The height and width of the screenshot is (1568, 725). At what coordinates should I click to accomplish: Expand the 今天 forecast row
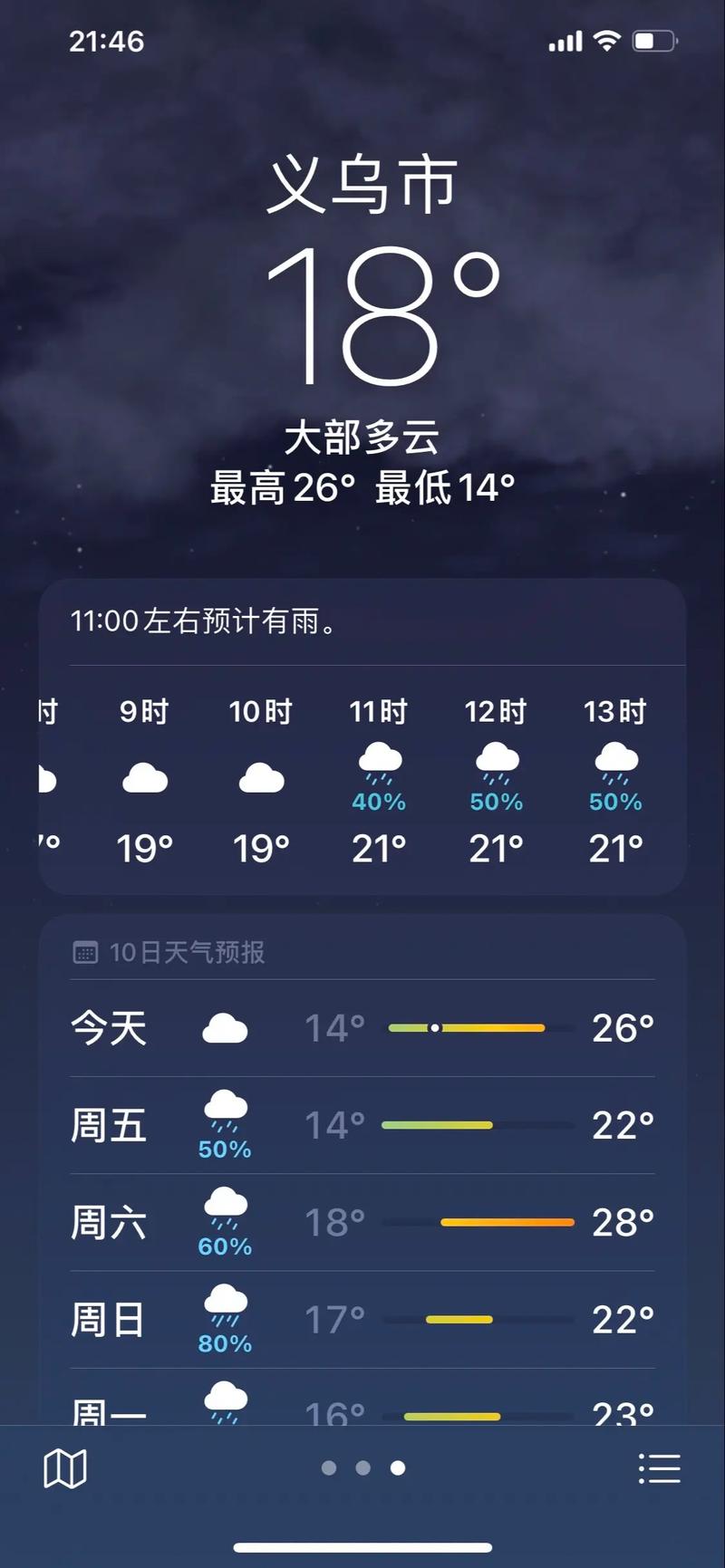click(362, 1028)
